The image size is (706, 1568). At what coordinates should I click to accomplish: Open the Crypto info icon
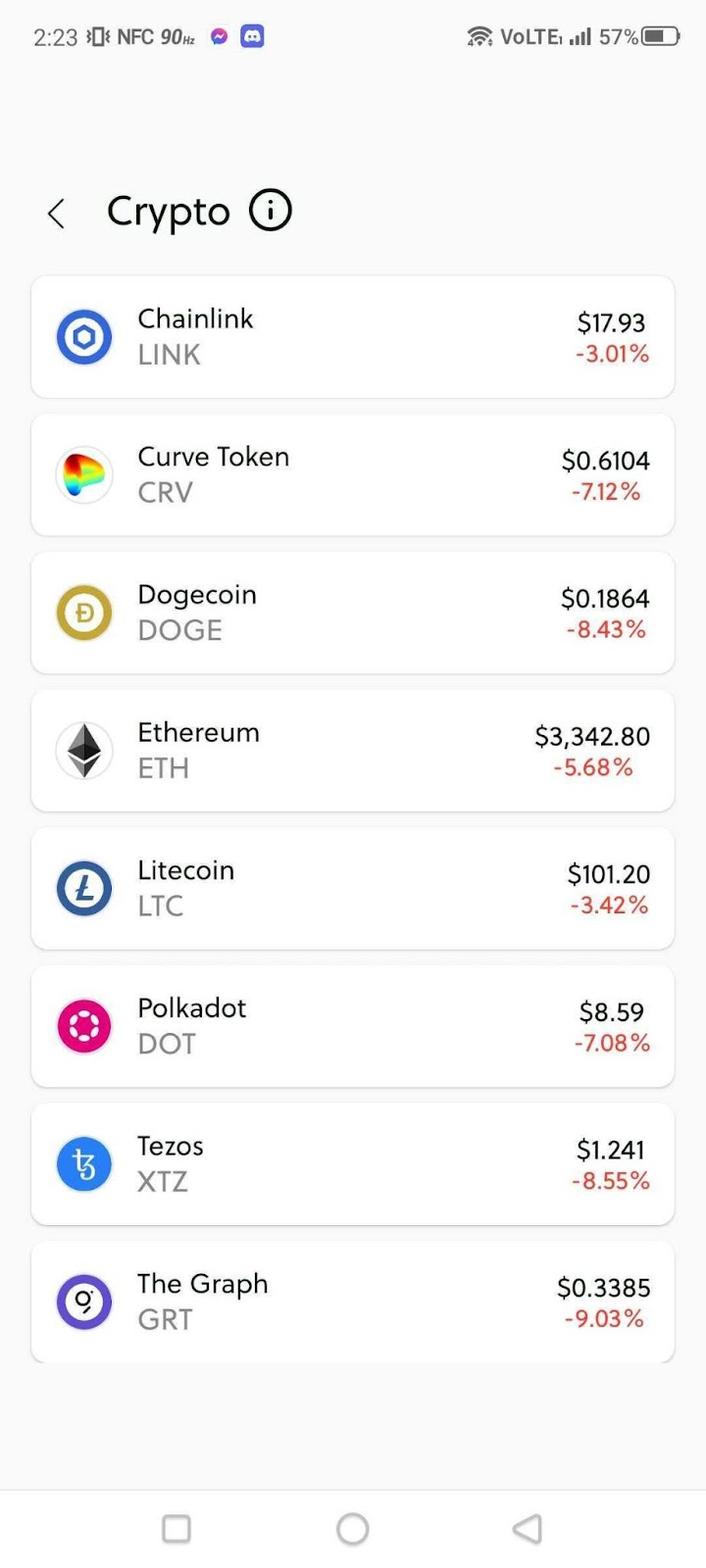(271, 210)
